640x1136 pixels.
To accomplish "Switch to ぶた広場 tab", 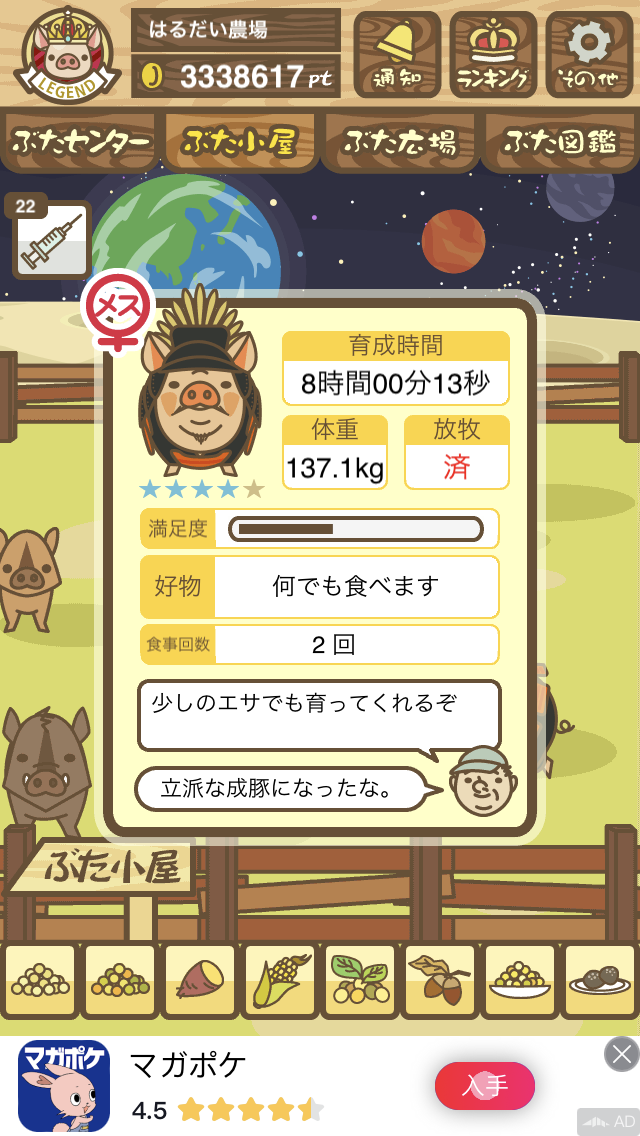I will click(400, 141).
